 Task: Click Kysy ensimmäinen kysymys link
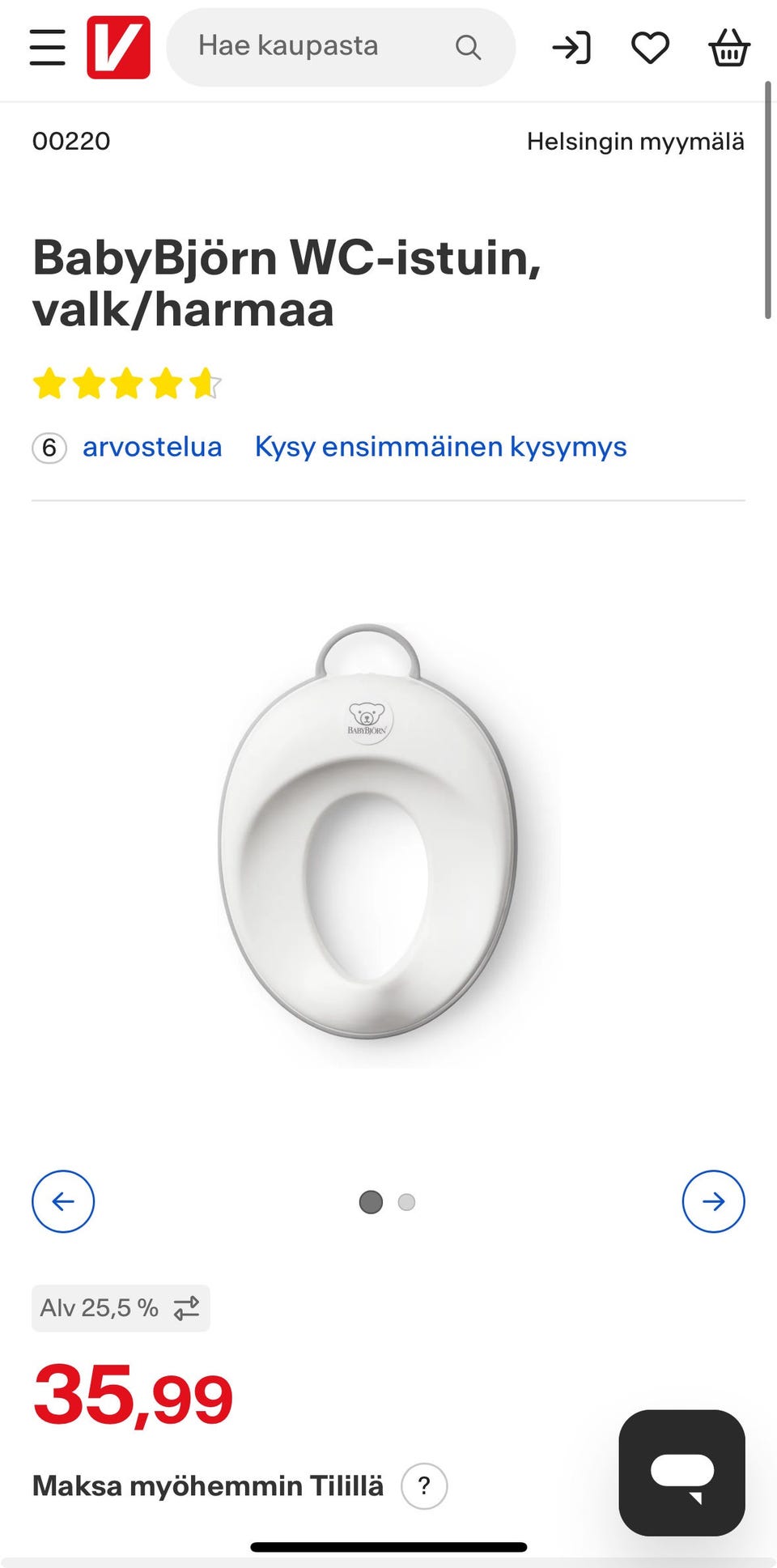441,446
